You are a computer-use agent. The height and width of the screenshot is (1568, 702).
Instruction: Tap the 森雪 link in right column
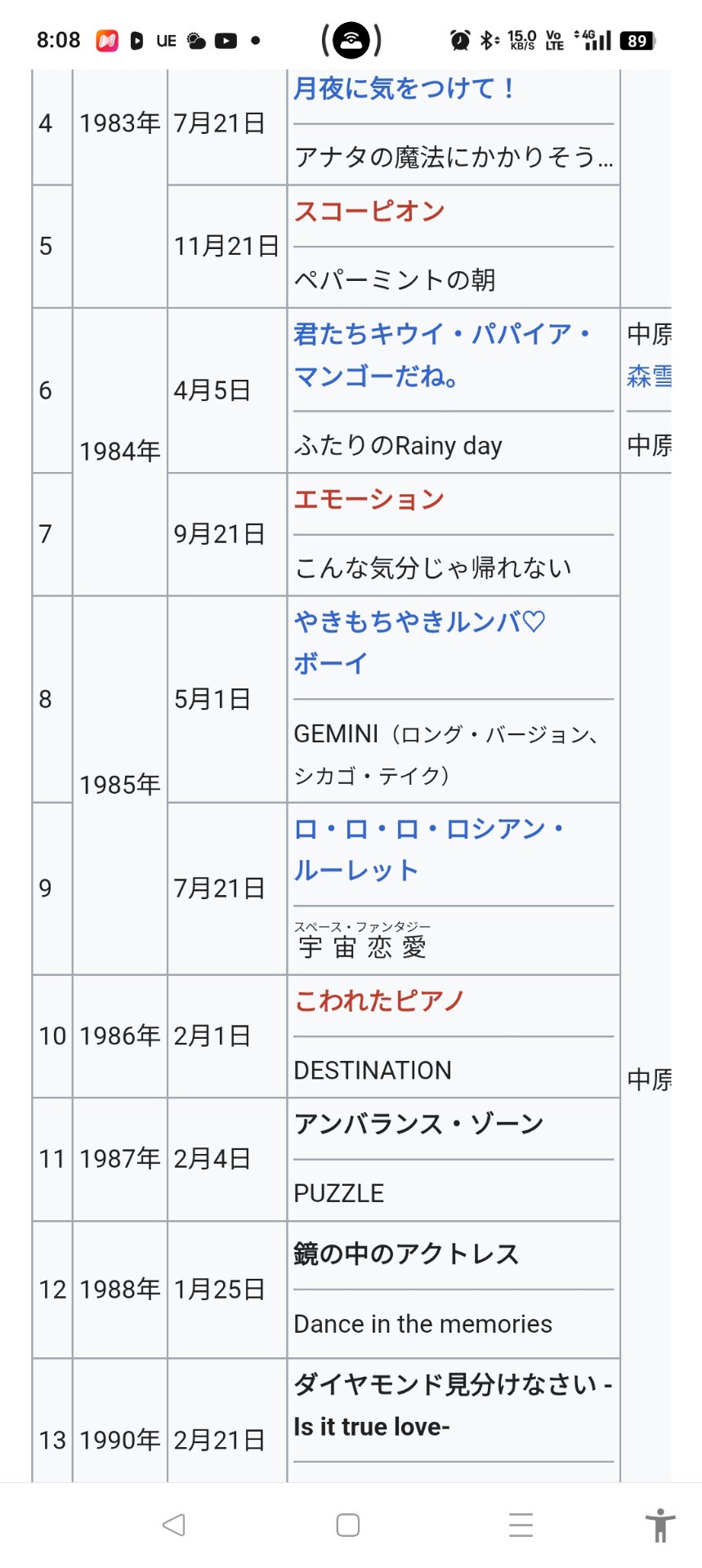click(x=650, y=376)
